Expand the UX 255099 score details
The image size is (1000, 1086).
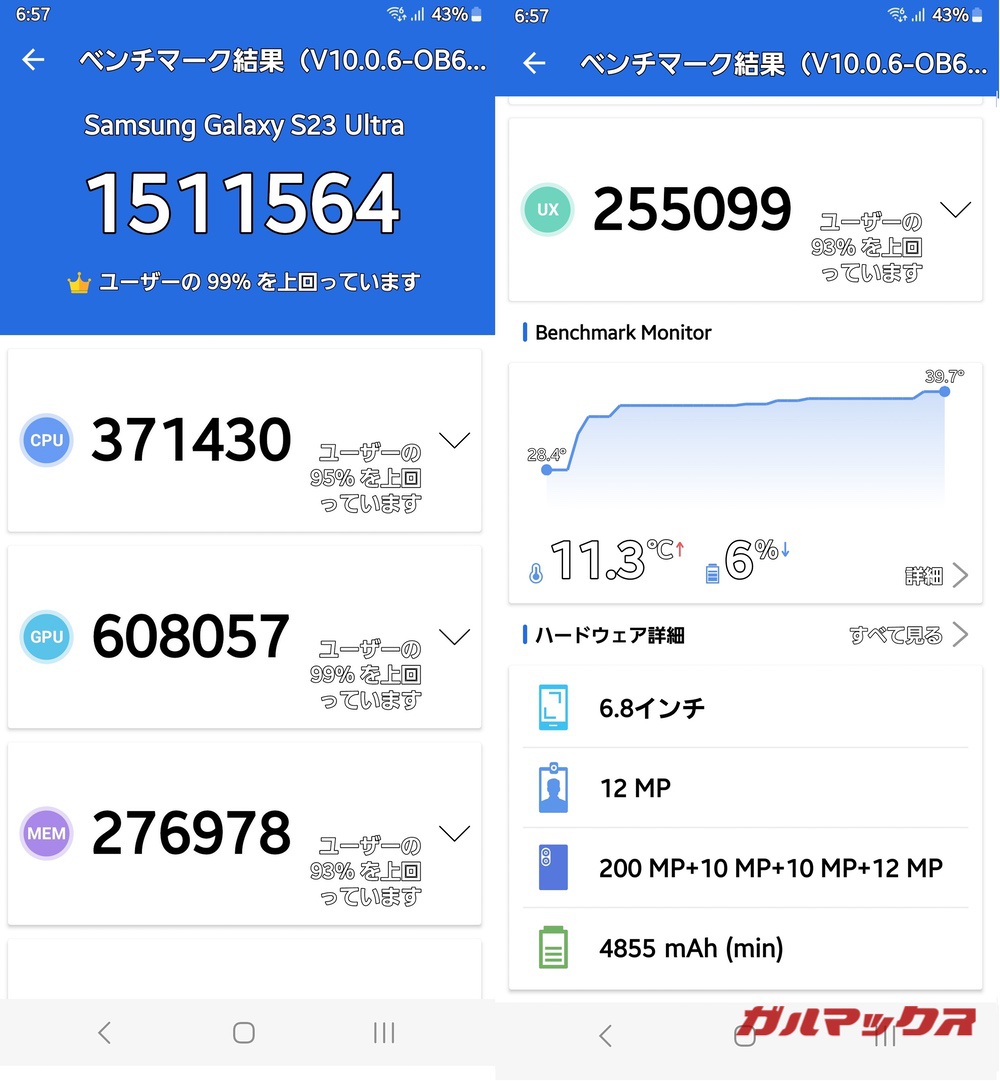pyautogui.click(x=956, y=209)
